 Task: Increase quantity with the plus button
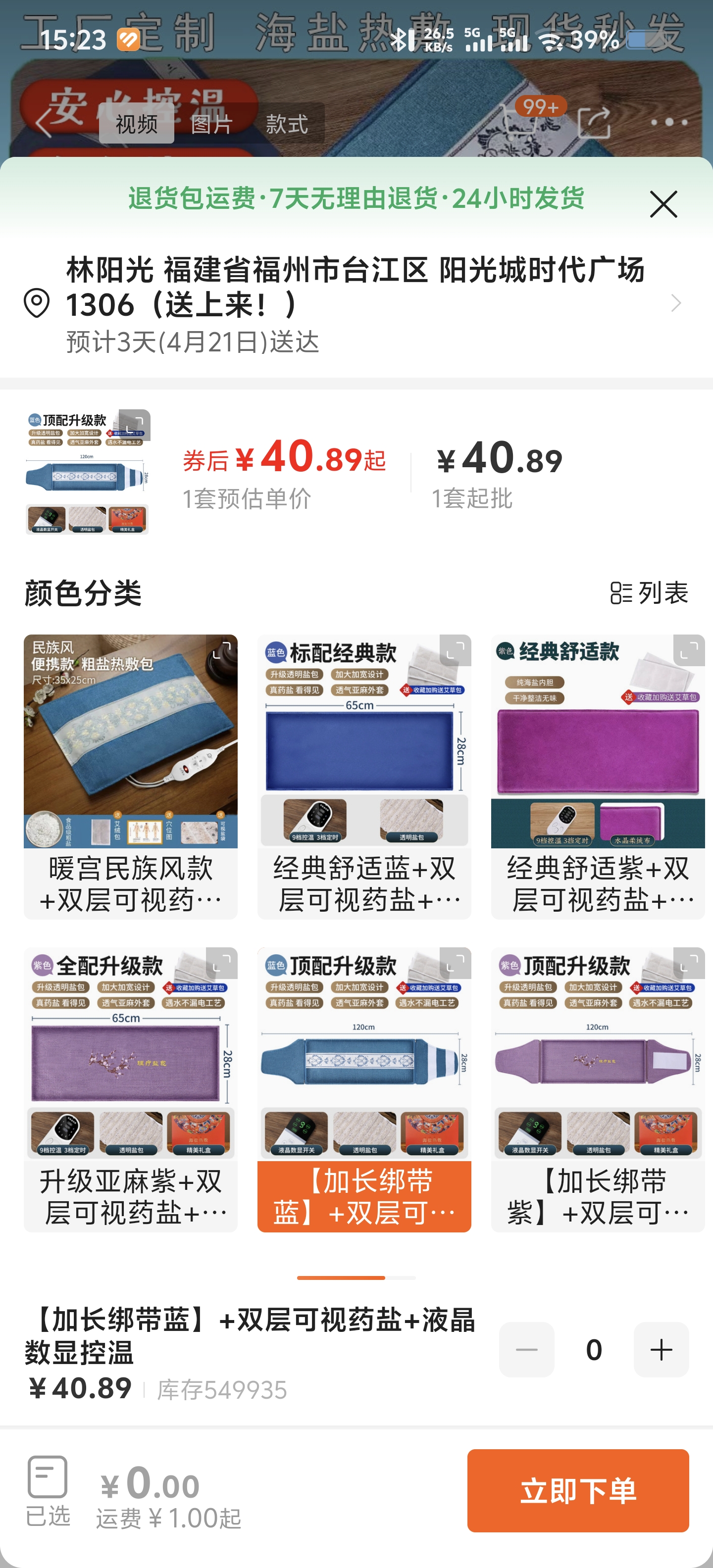(661, 1349)
